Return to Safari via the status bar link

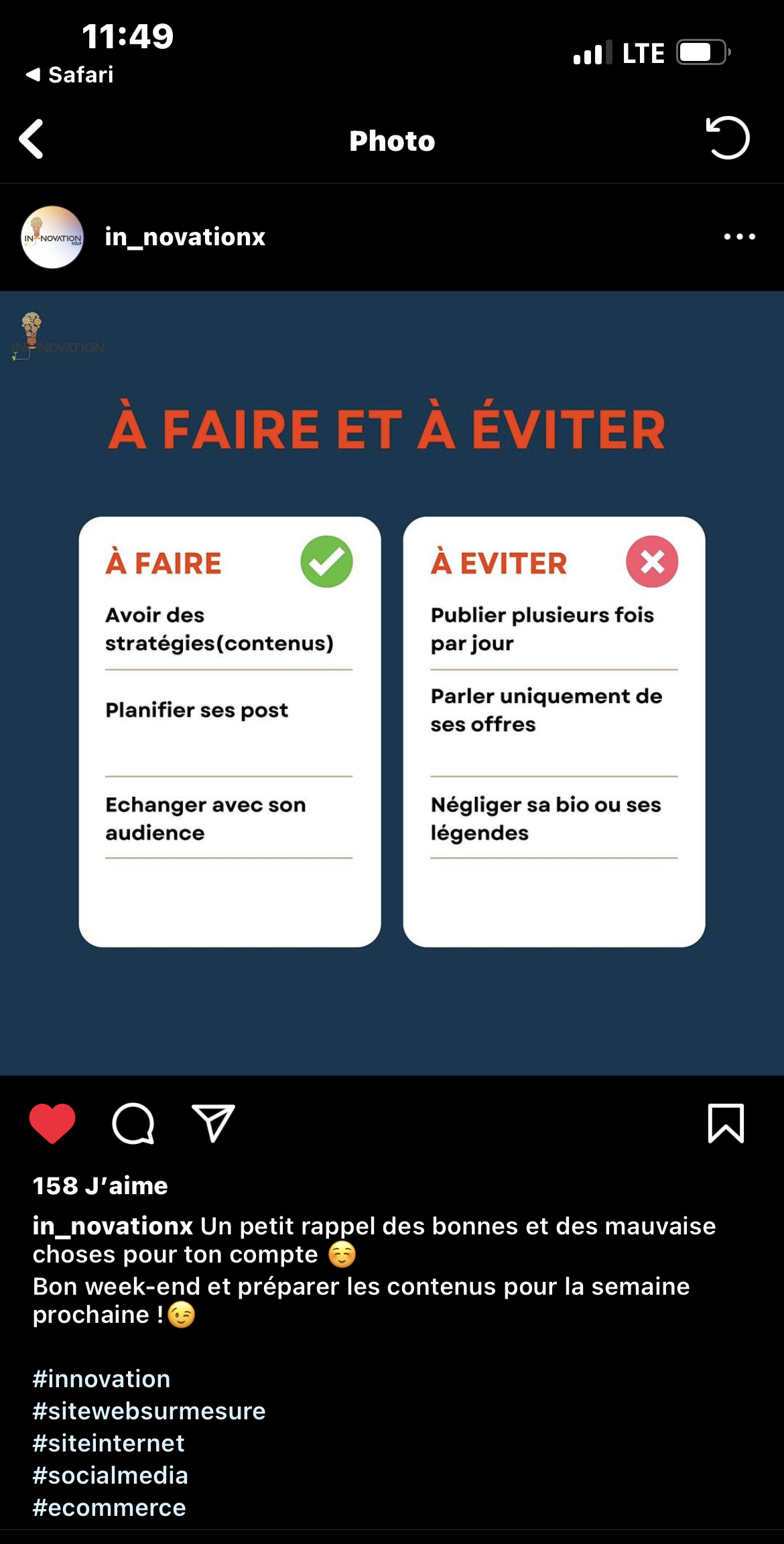click(x=70, y=75)
